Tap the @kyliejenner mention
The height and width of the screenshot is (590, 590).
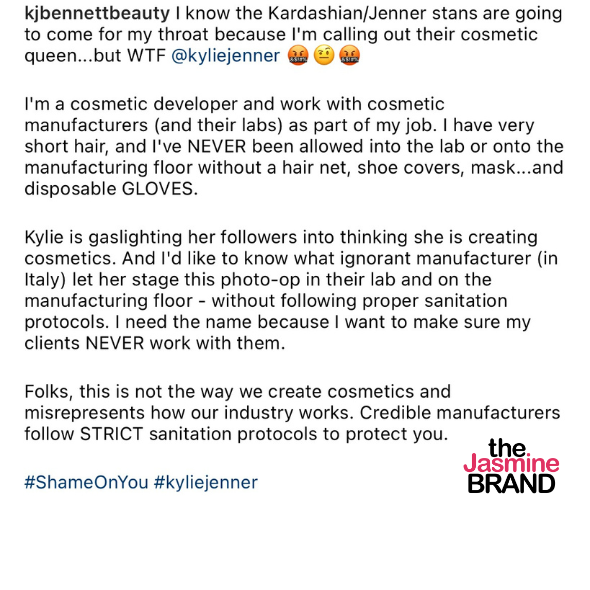point(225,56)
